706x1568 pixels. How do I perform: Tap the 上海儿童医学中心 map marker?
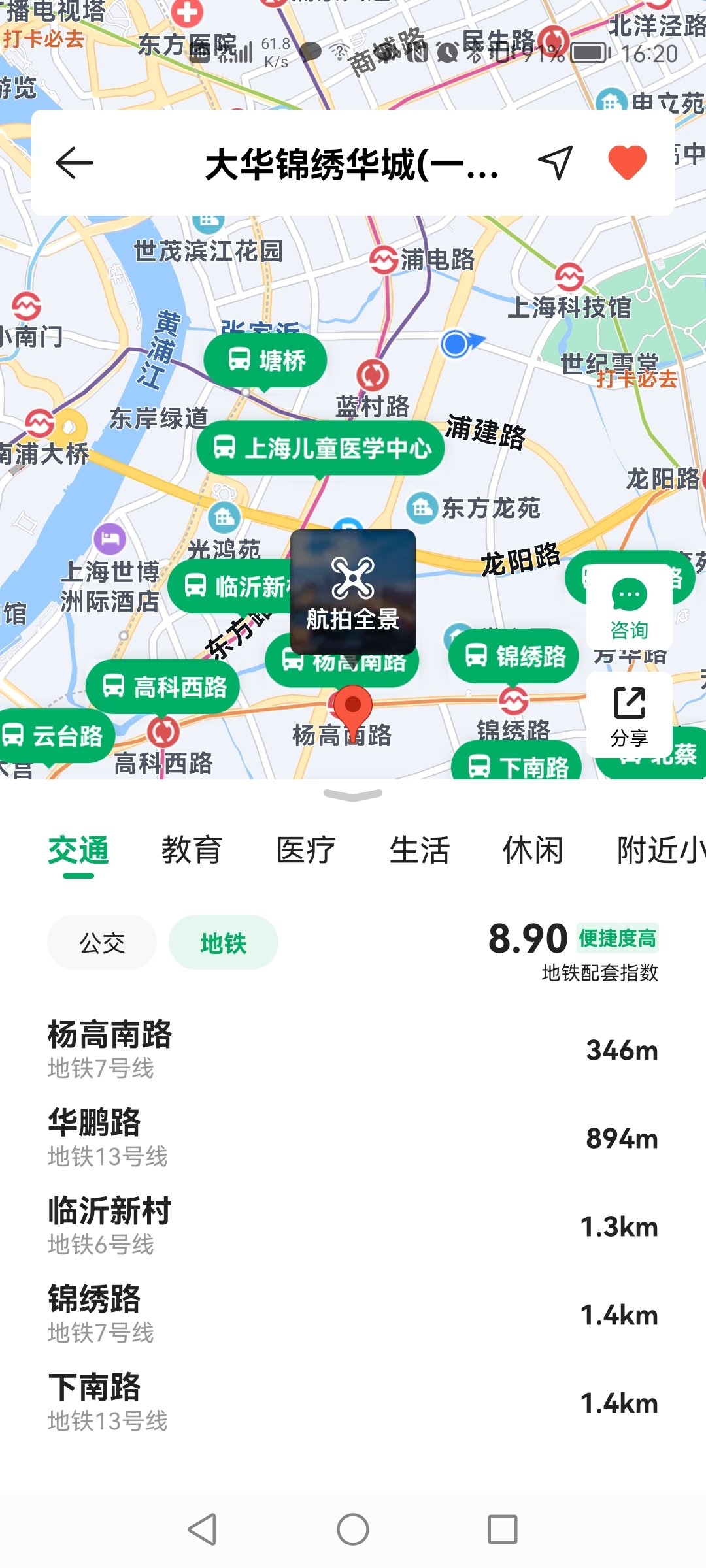click(x=320, y=448)
